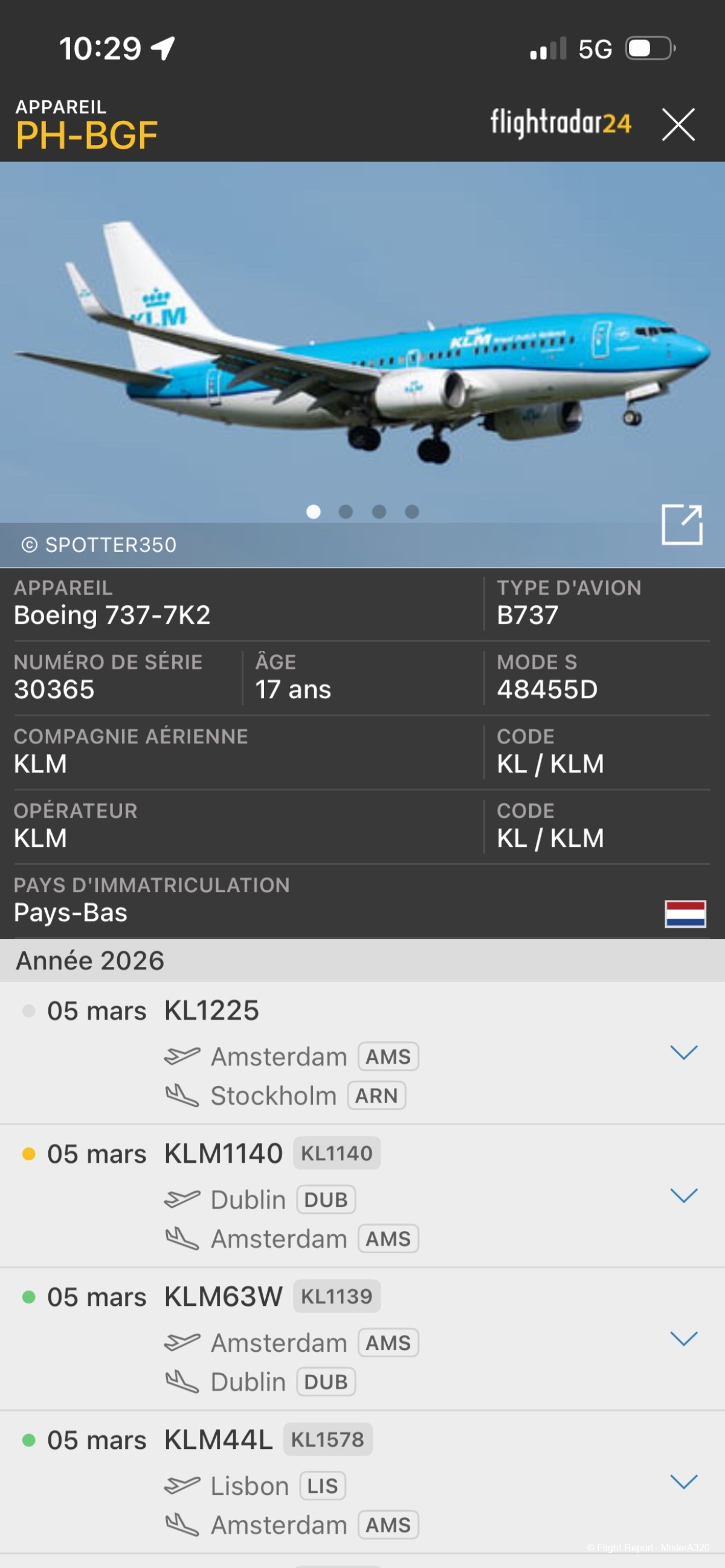Close the PH-BGF aircraft details panel
The width and height of the screenshot is (725, 1568).
pos(678,125)
